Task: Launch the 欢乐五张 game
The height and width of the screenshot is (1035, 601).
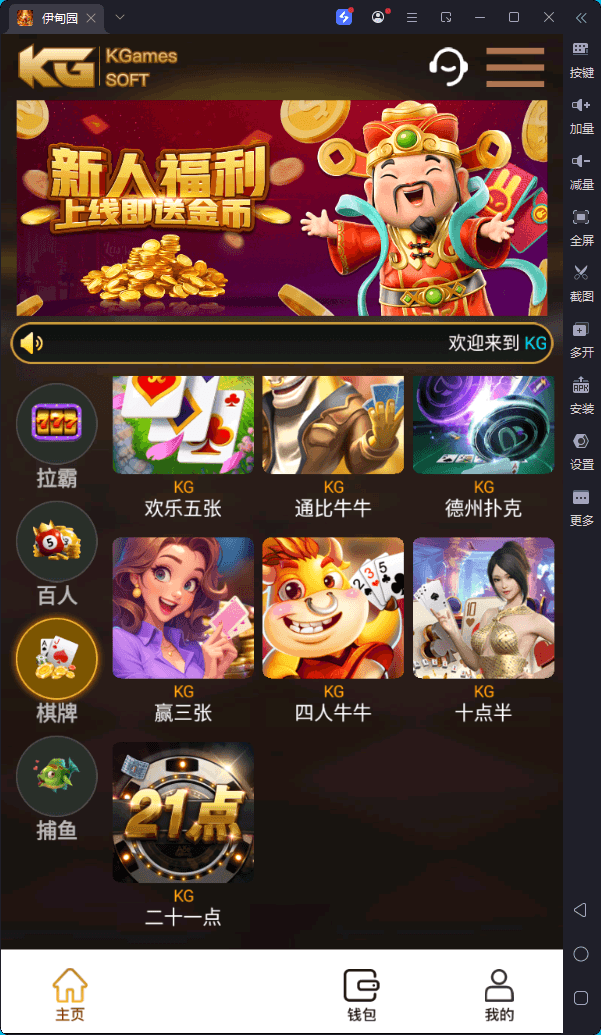Action: 183,425
